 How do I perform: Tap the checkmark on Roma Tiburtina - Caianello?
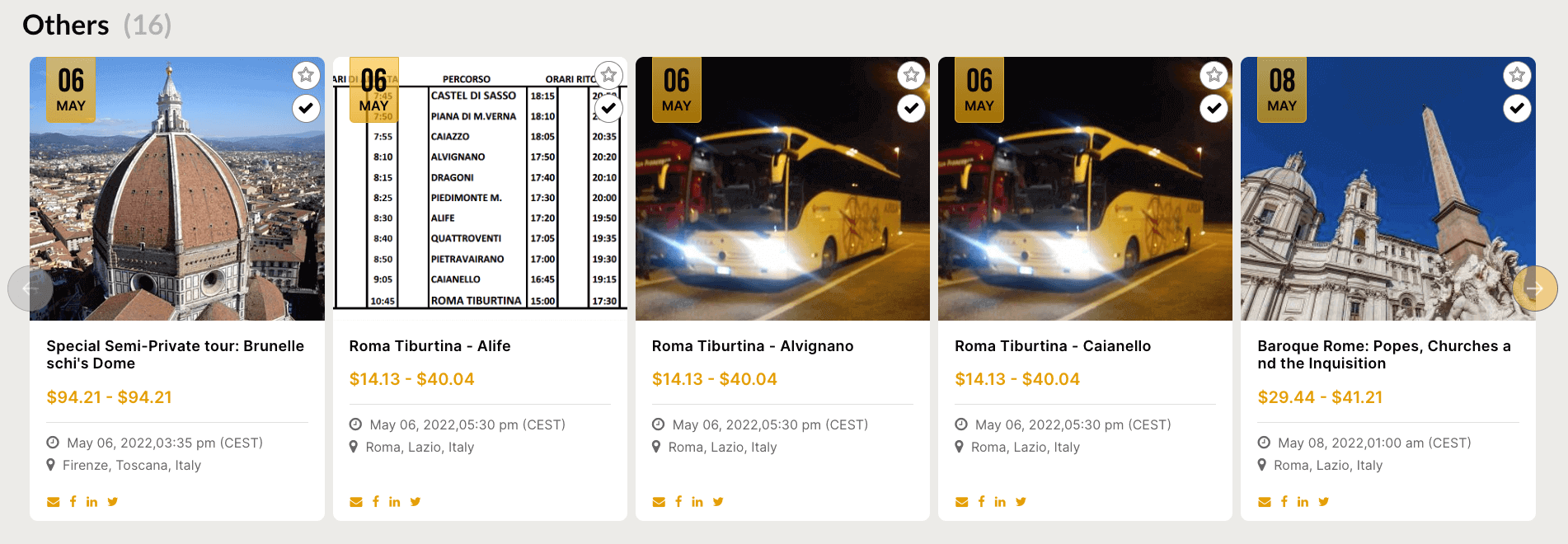[x=1214, y=108]
